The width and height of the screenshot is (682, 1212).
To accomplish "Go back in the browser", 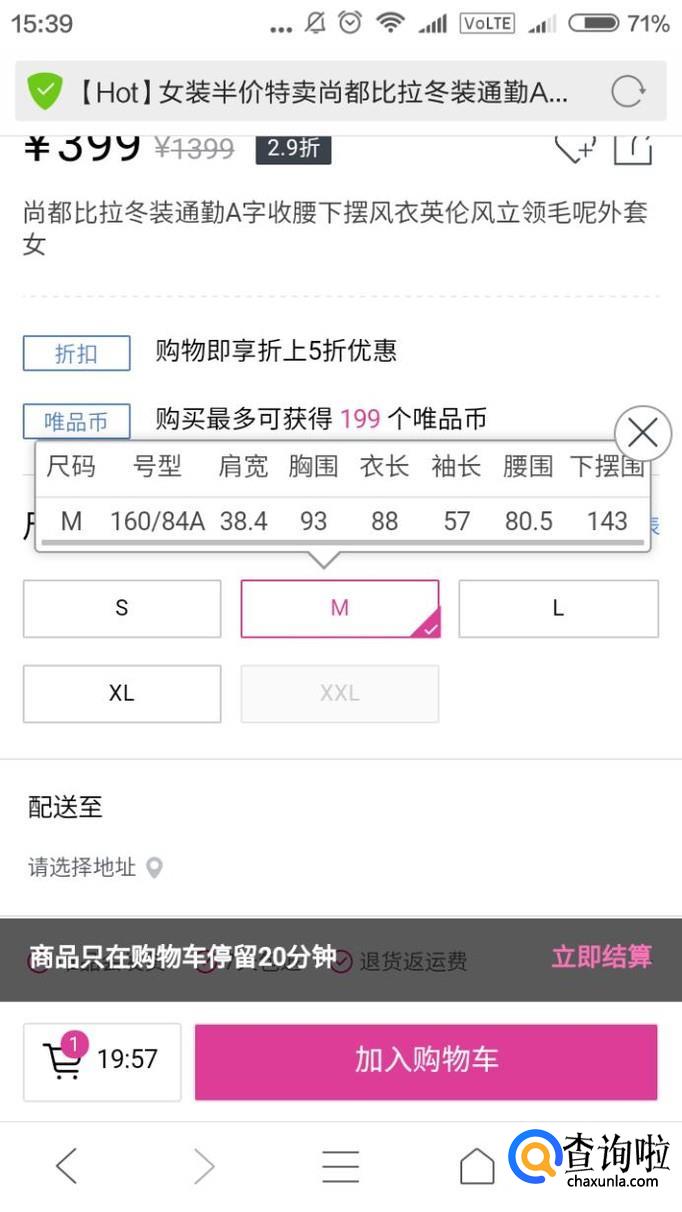I will 67,1166.
